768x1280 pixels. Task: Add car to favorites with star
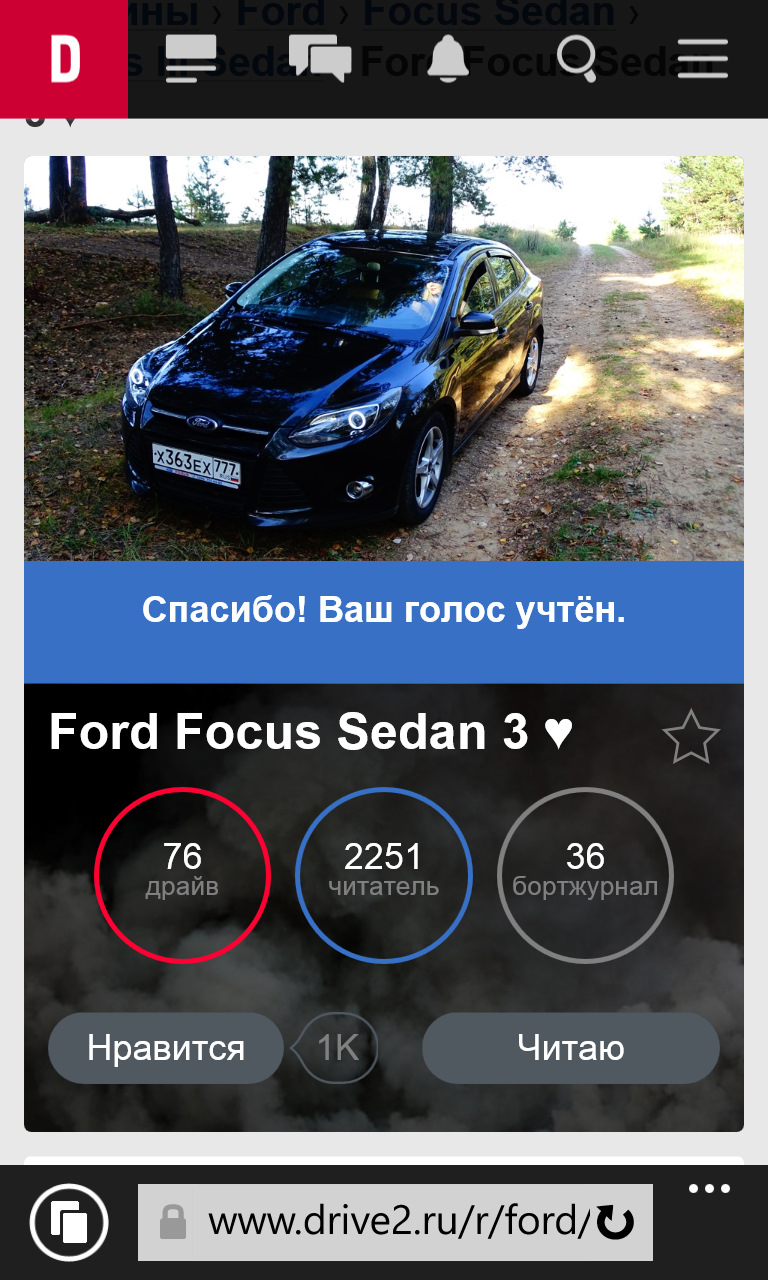pyautogui.click(x=691, y=738)
